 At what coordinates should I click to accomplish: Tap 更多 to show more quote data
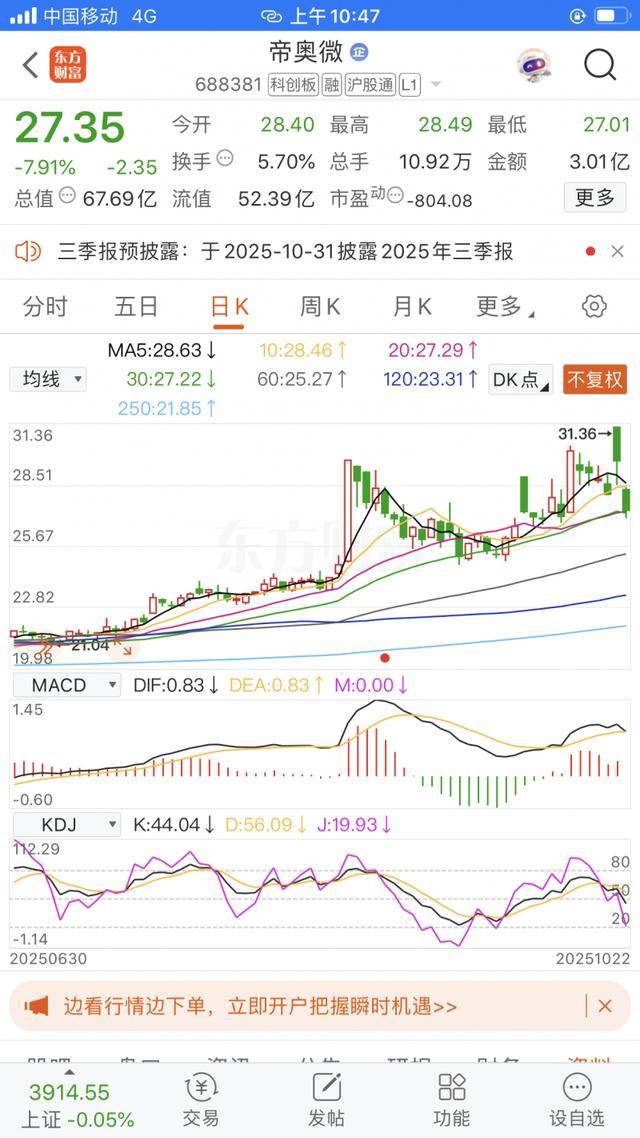594,198
